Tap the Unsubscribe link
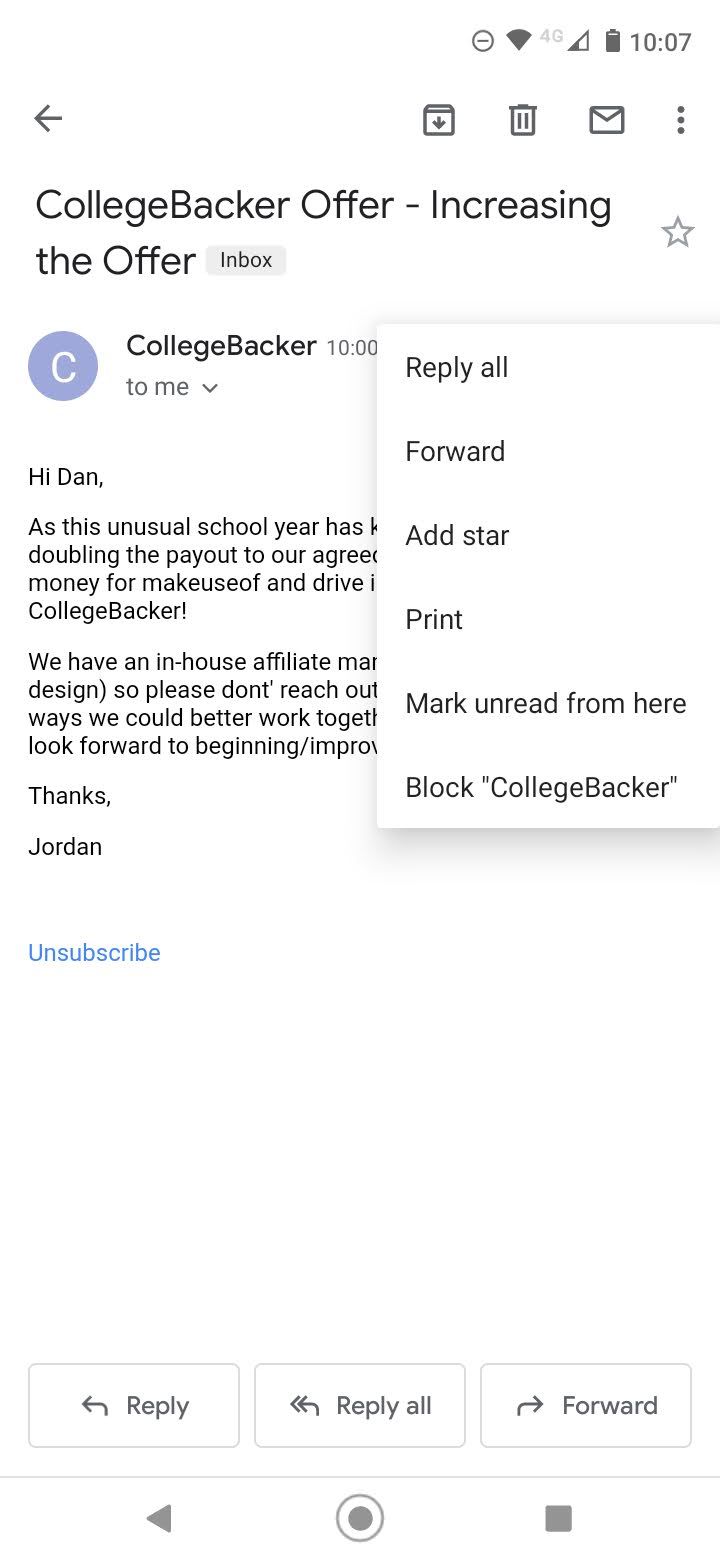 pyautogui.click(x=94, y=952)
